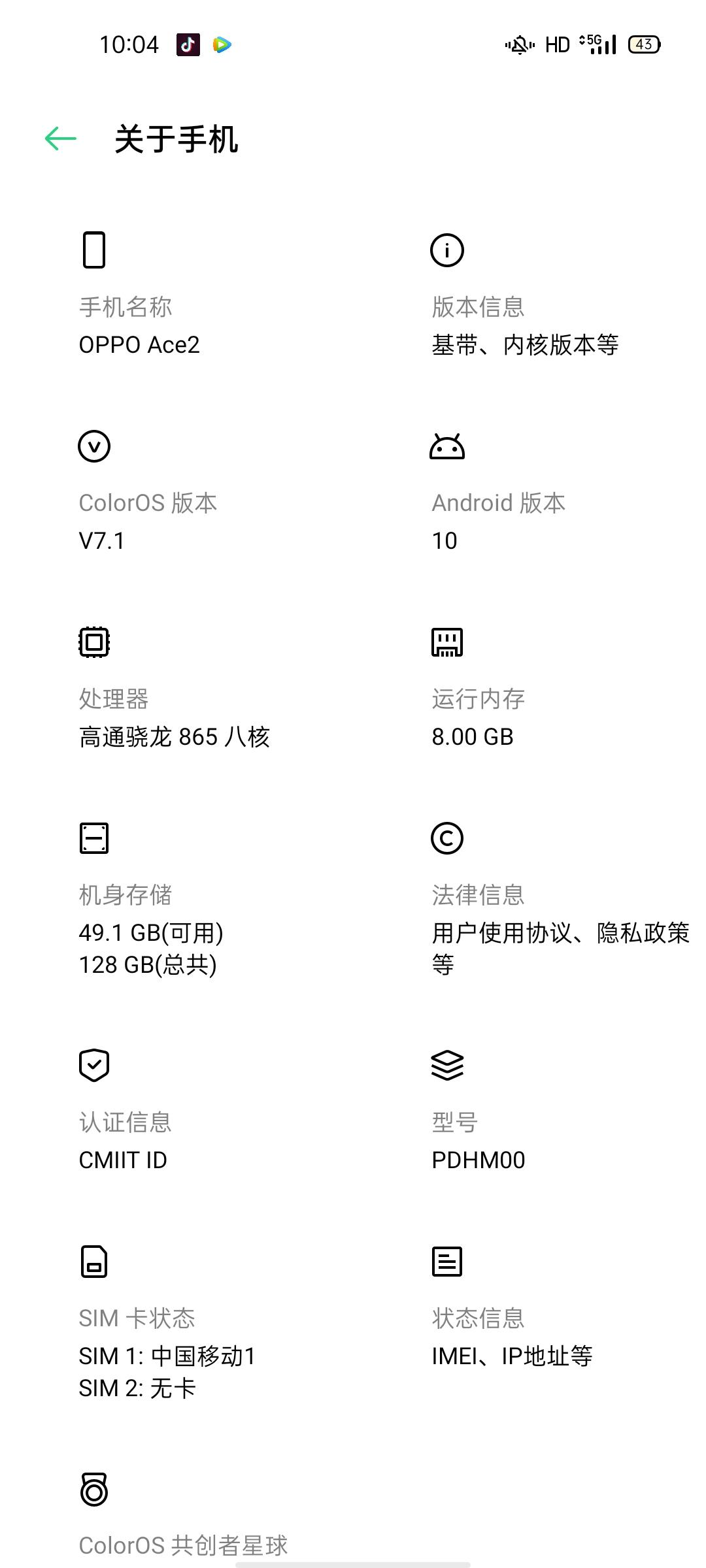Tap Android 版本 10
Viewport: 706px width, 1568px height.
529,491
